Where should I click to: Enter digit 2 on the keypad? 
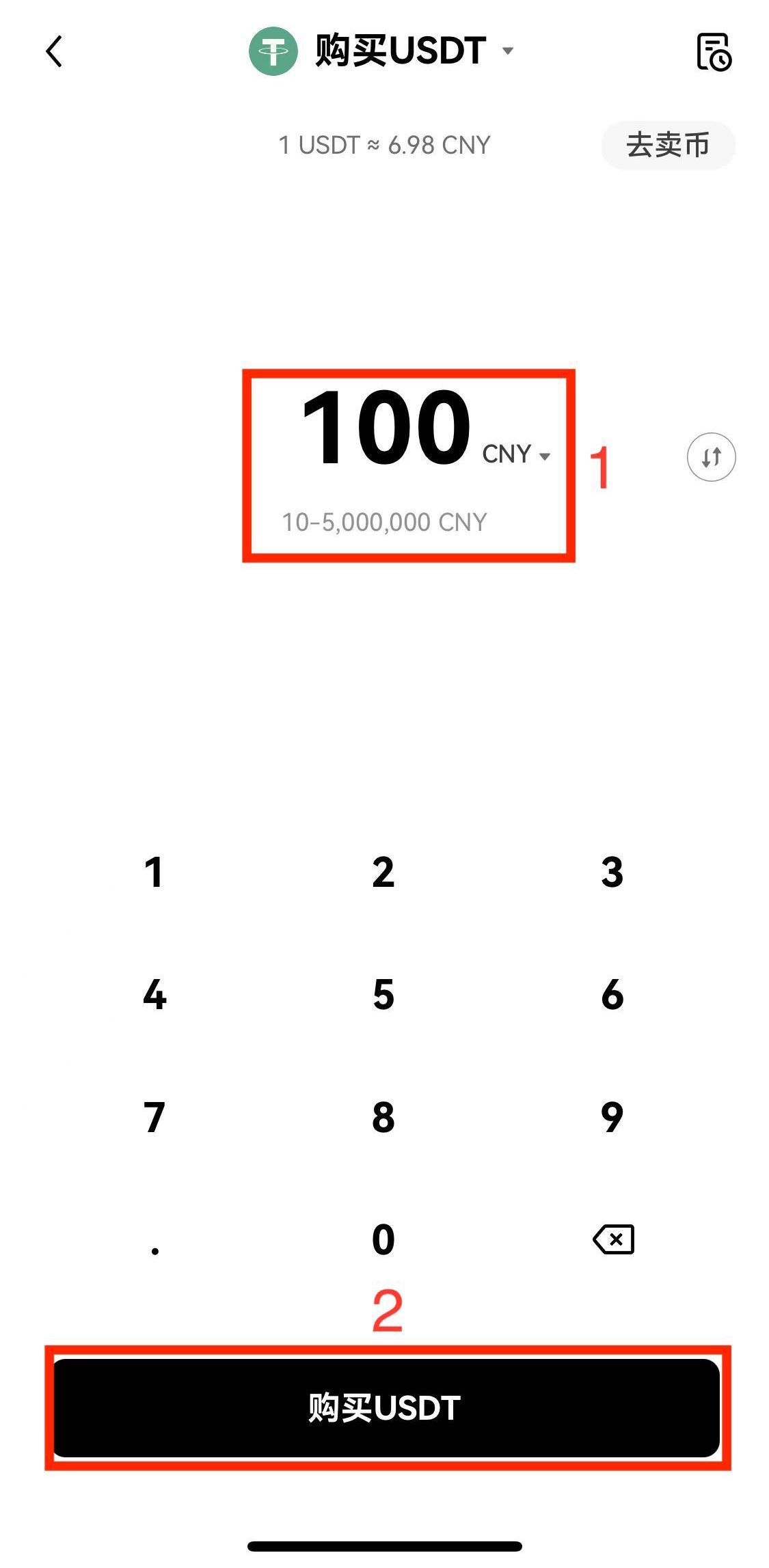click(x=383, y=872)
